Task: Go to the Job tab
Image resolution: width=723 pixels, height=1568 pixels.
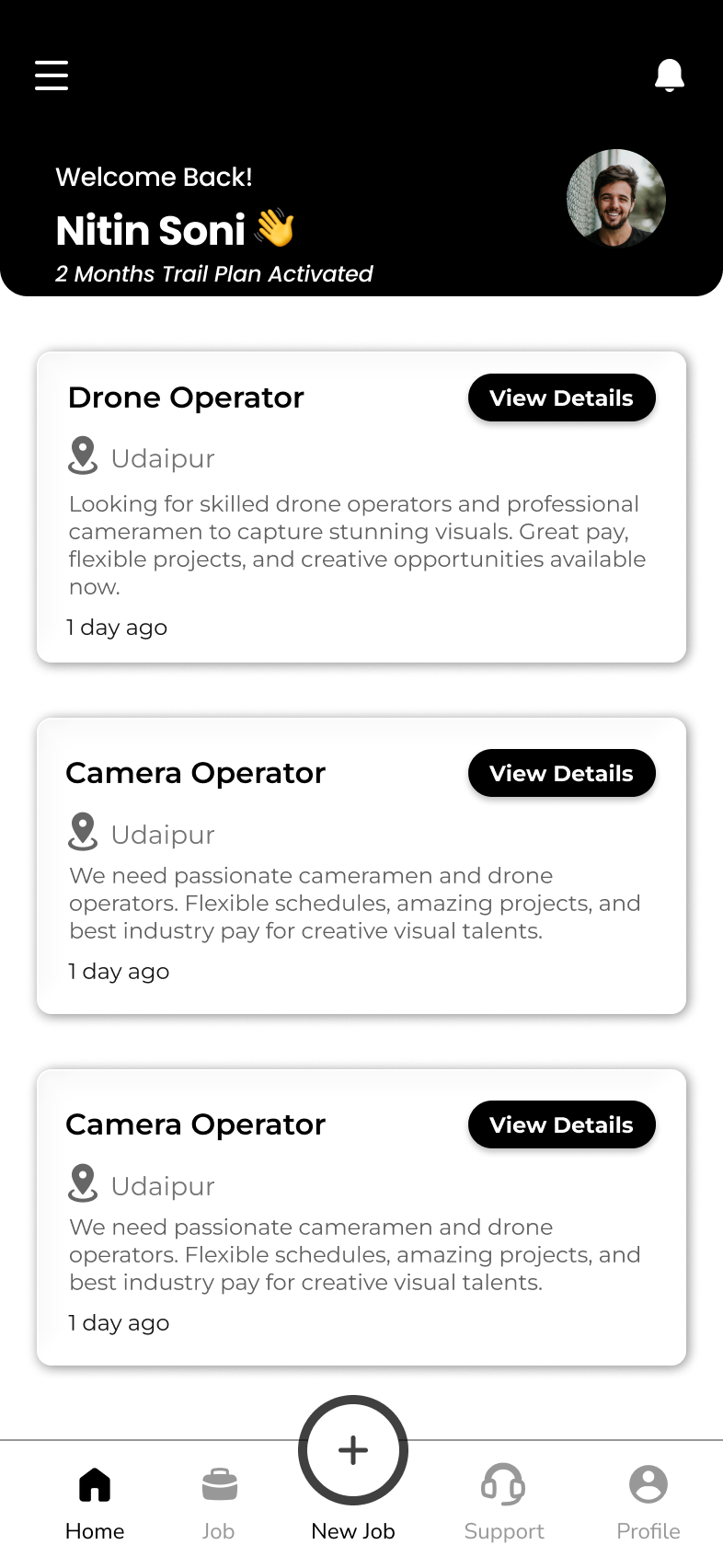Action: 219,1500
